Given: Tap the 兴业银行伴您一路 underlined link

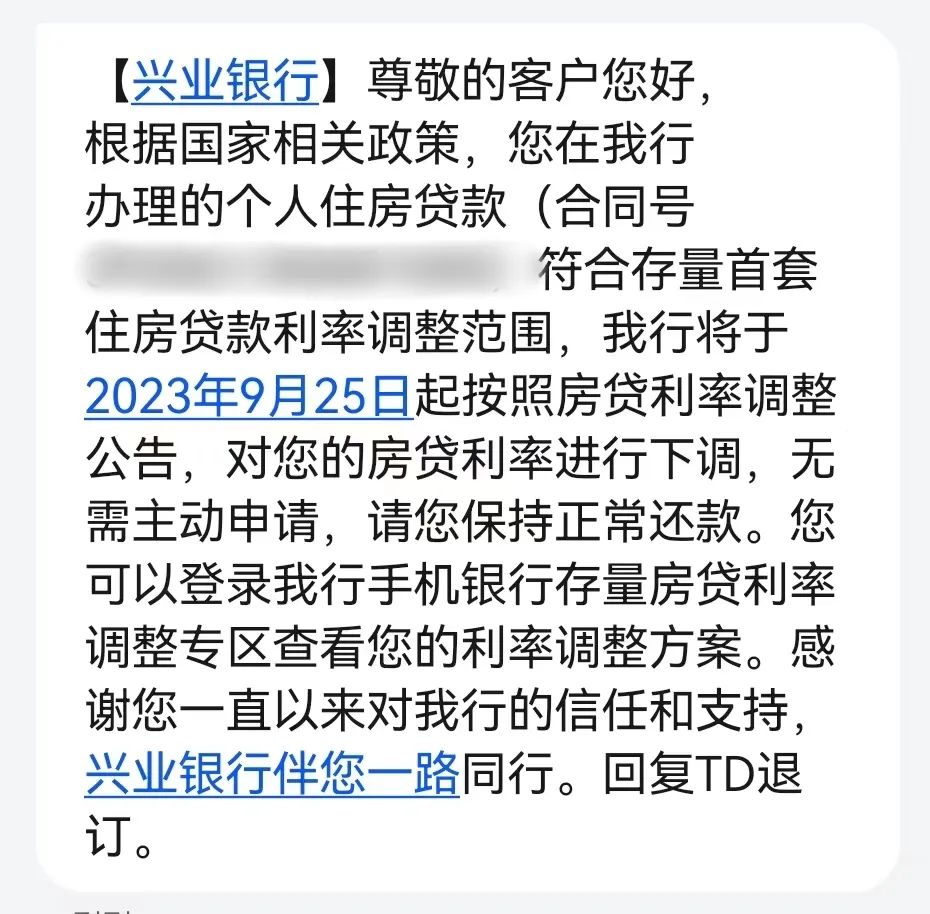Looking at the screenshot, I should click(272, 773).
